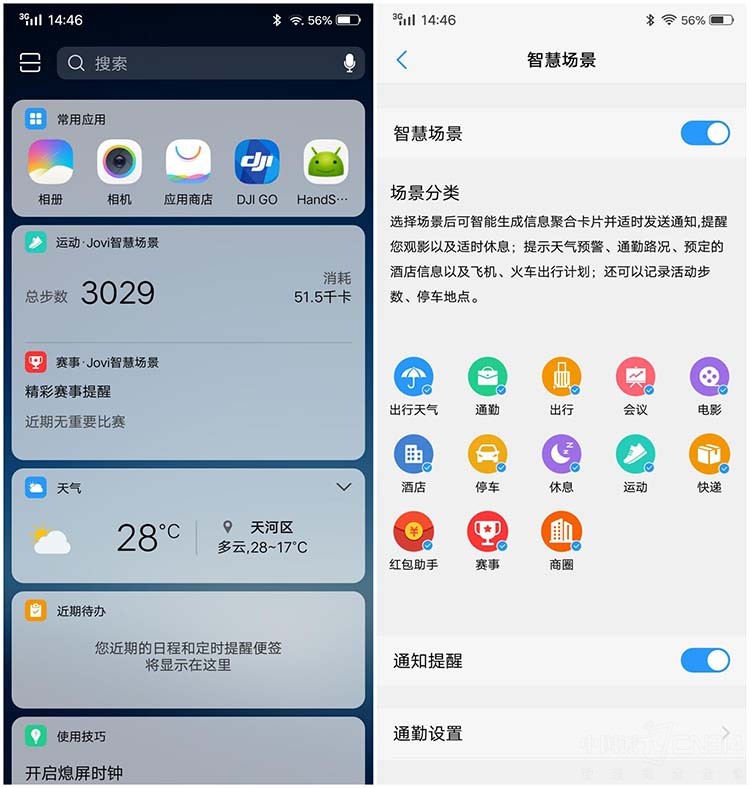Toggle the 快递 scene icon

click(x=709, y=455)
